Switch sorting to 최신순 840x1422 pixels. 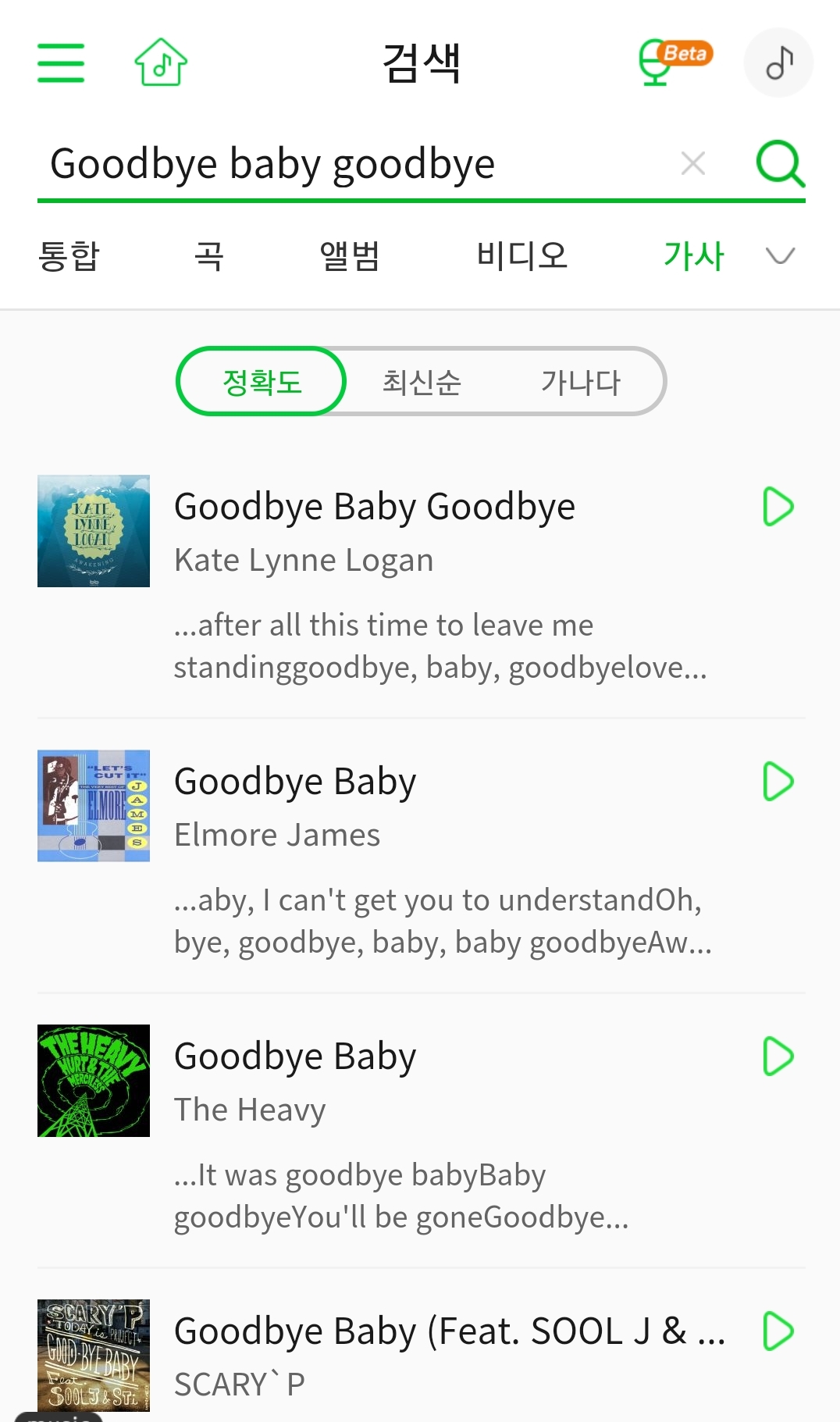(x=422, y=382)
